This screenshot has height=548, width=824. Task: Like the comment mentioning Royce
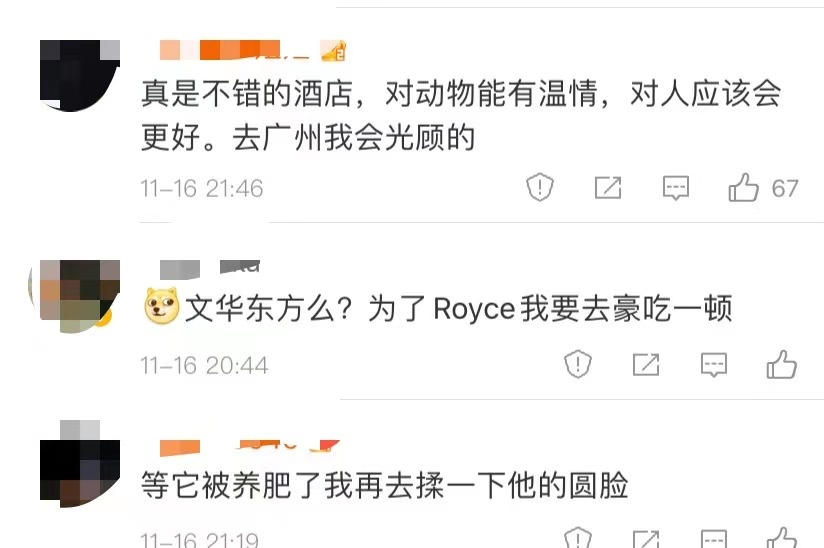pos(781,365)
